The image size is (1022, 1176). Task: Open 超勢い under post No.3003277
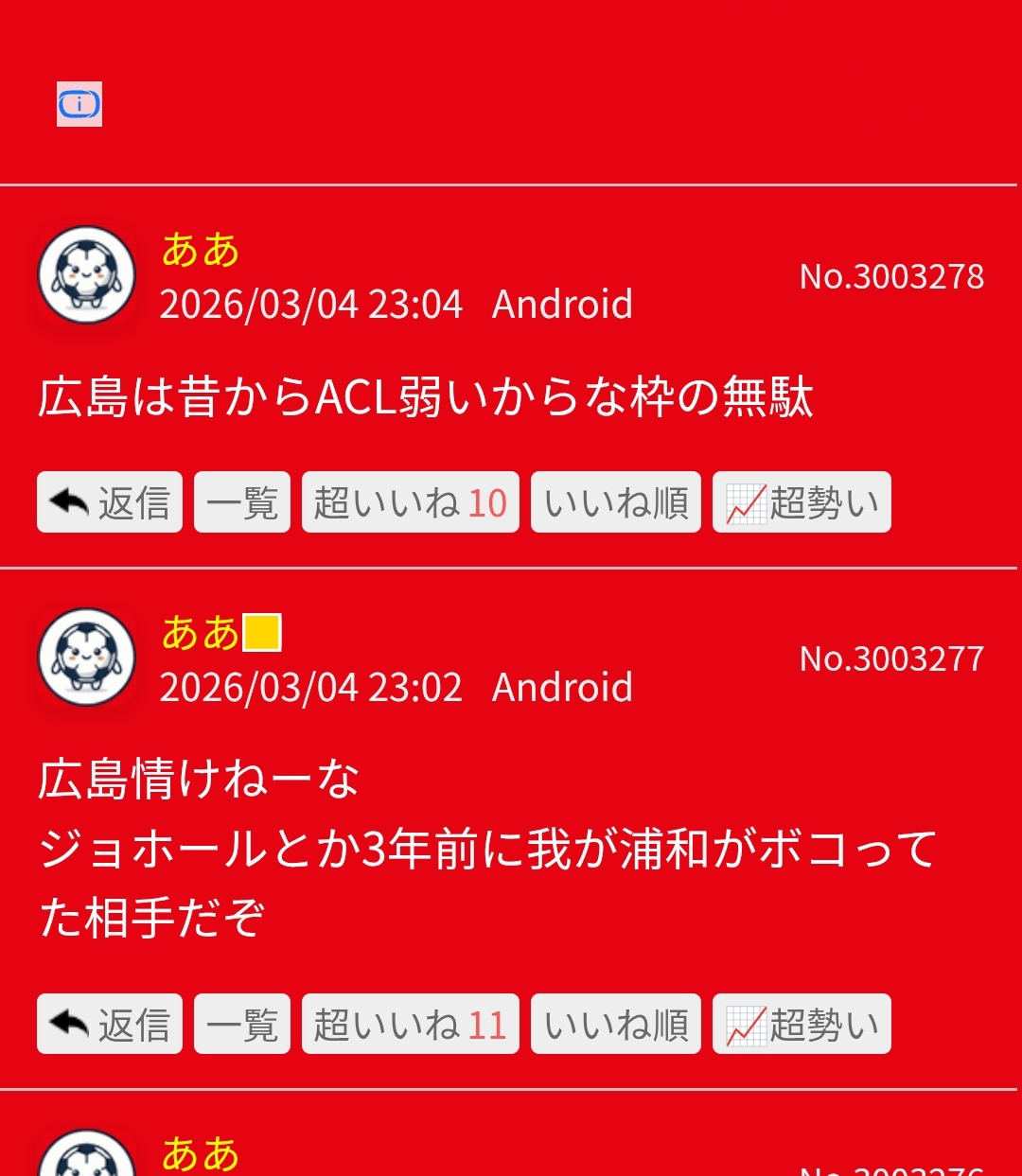click(x=802, y=1025)
